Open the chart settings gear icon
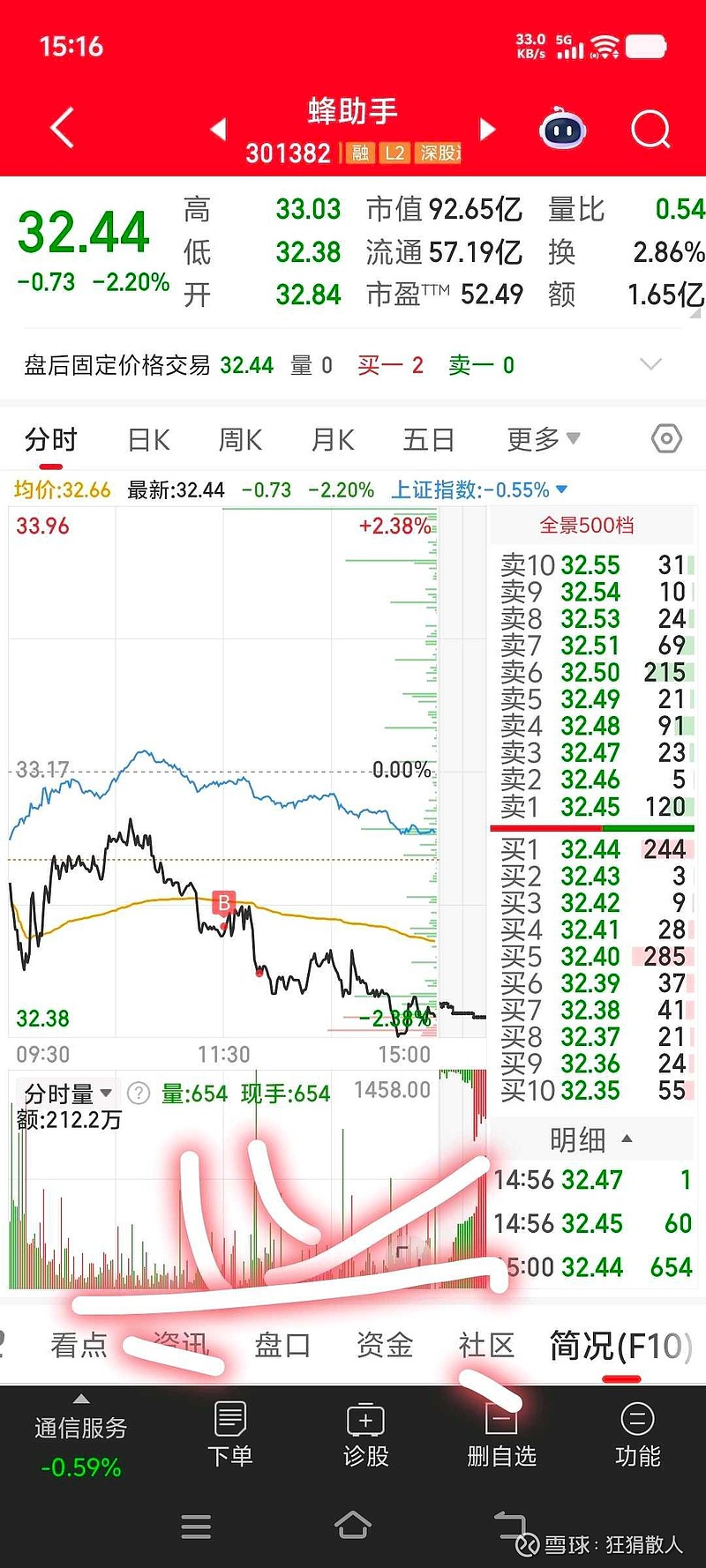Viewport: 706px width, 1568px height. click(666, 438)
